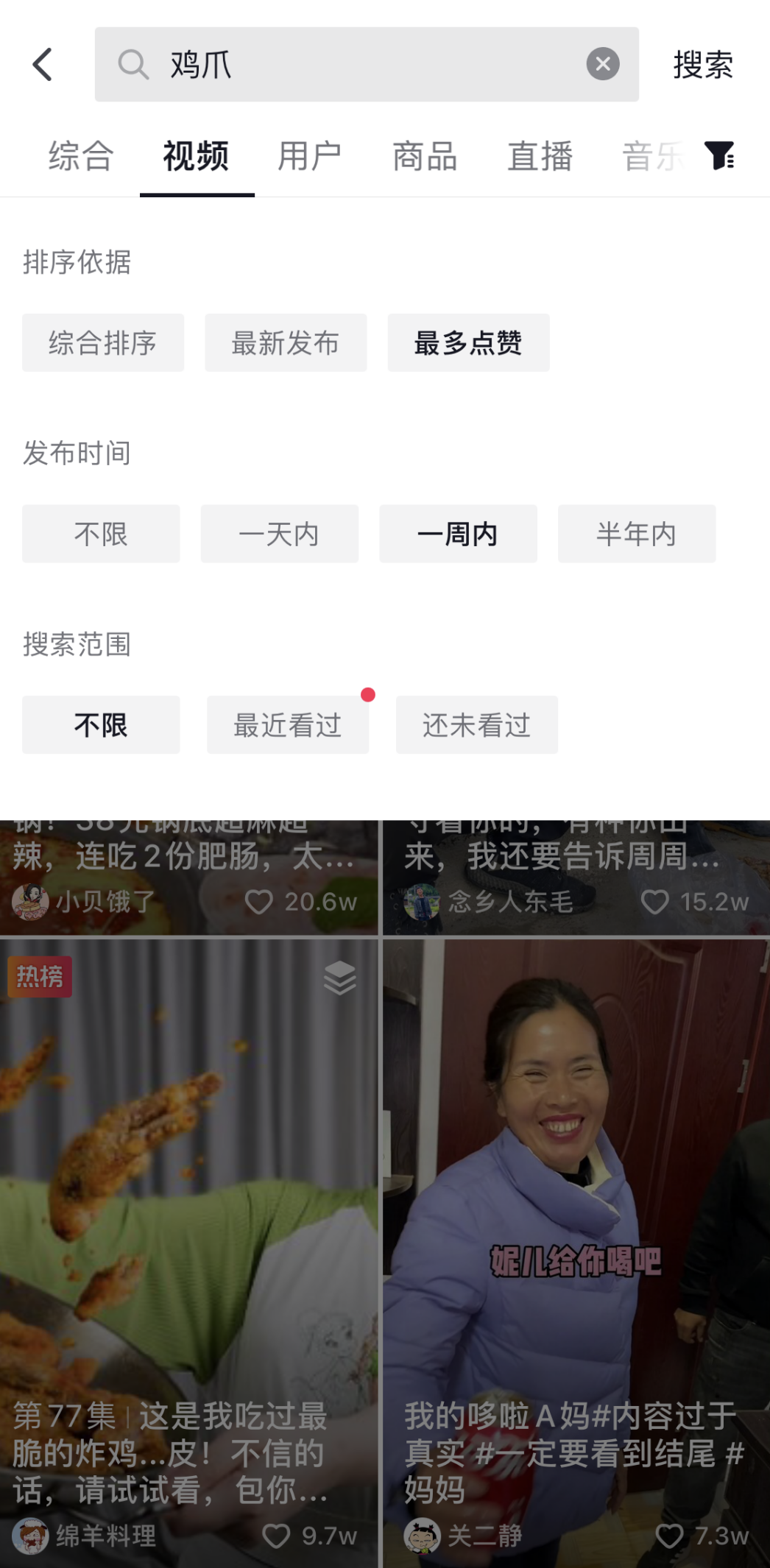770x1568 pixels.
Task: Switch to the 综合 tab
Action: tap(81, 157)
